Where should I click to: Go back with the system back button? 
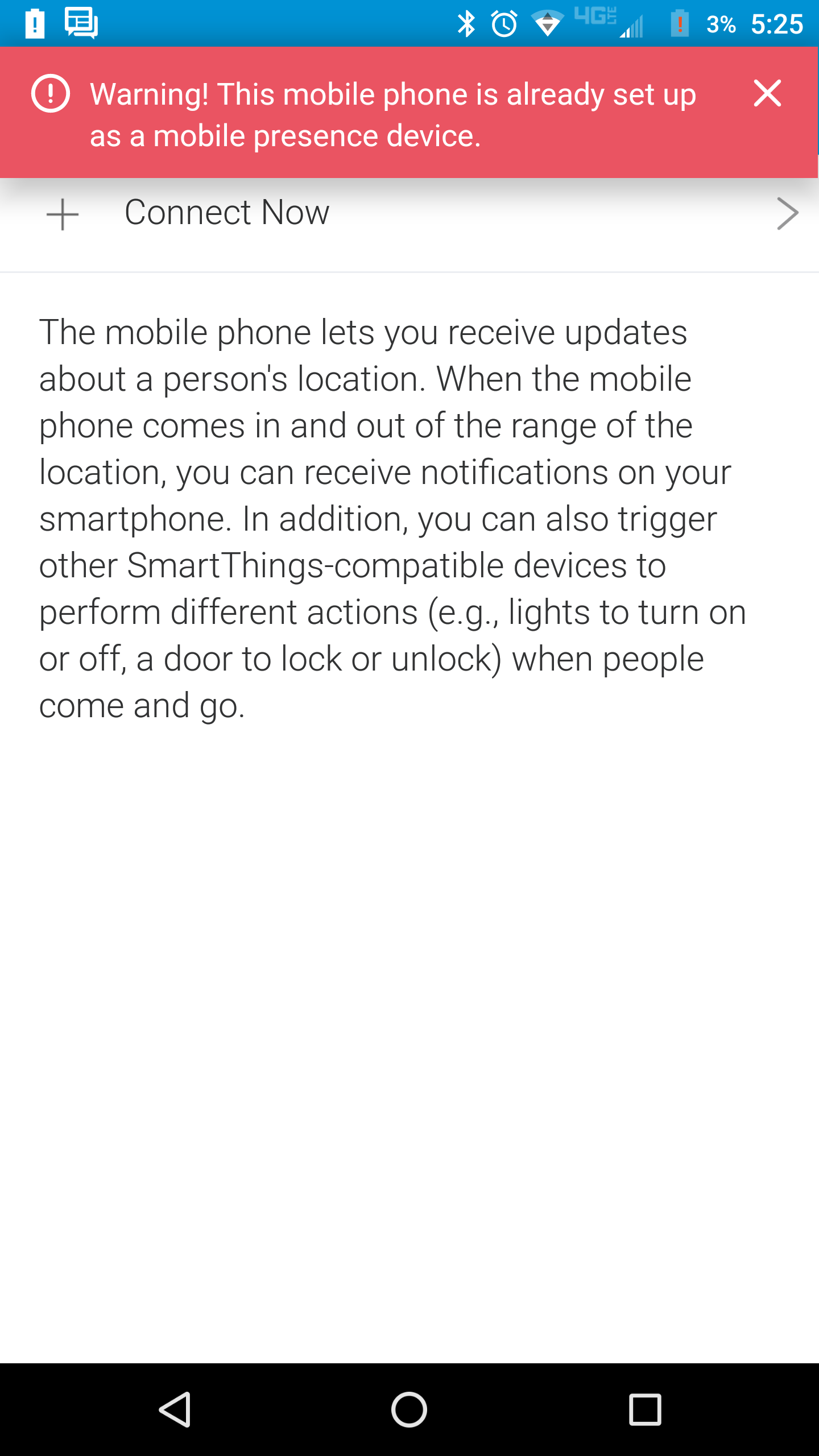[175, 1409]
